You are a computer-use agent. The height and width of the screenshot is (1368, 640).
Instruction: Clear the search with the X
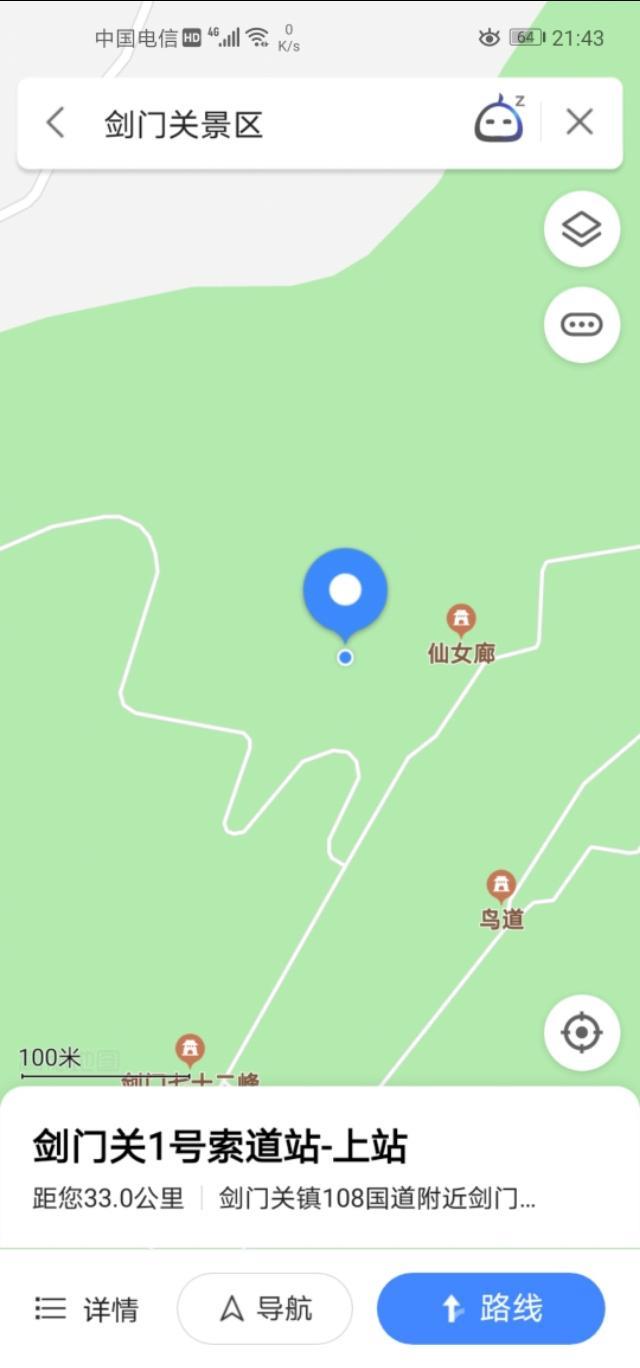coord(580,123)
